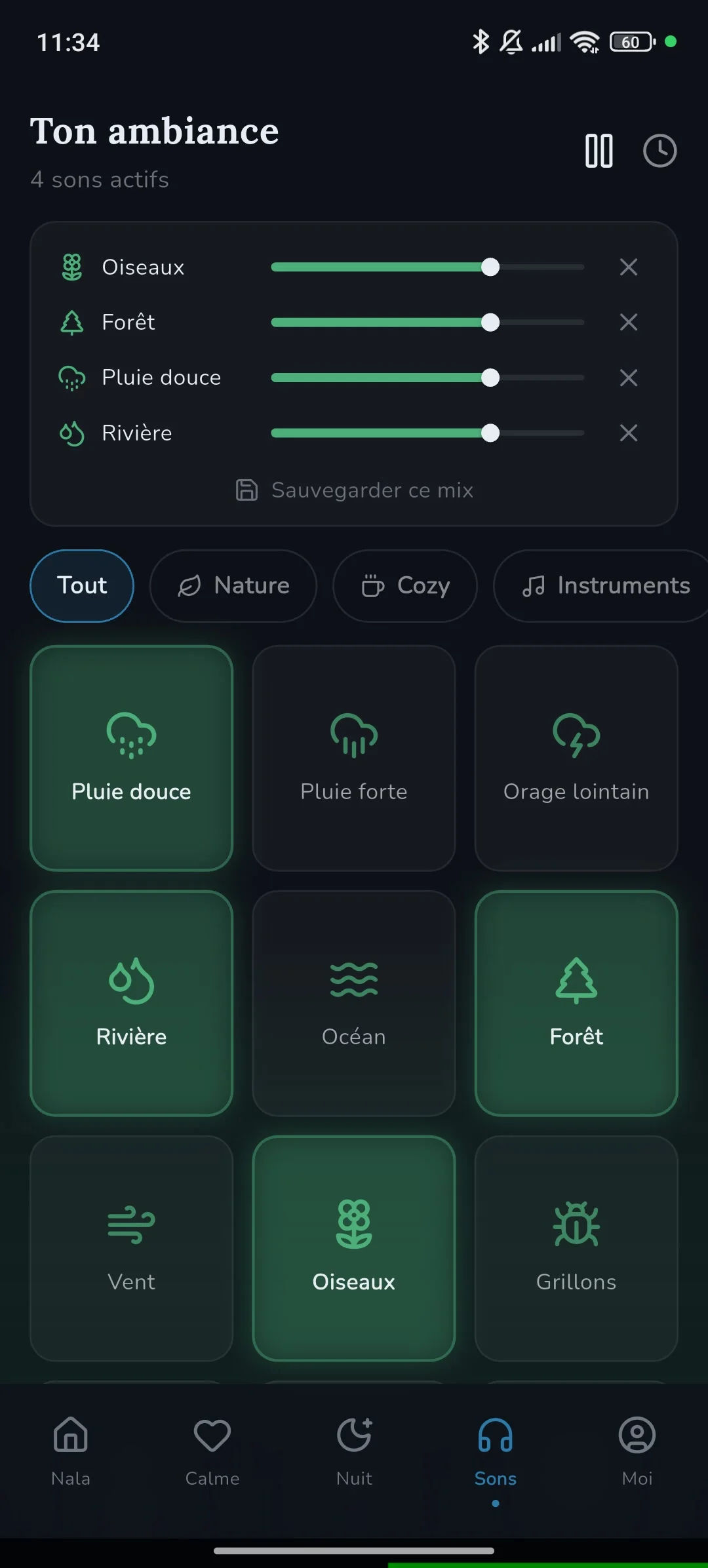This screenshot has height=1568, width=708.
Task: Enable the Océan sound tile
Action: 354,1003
